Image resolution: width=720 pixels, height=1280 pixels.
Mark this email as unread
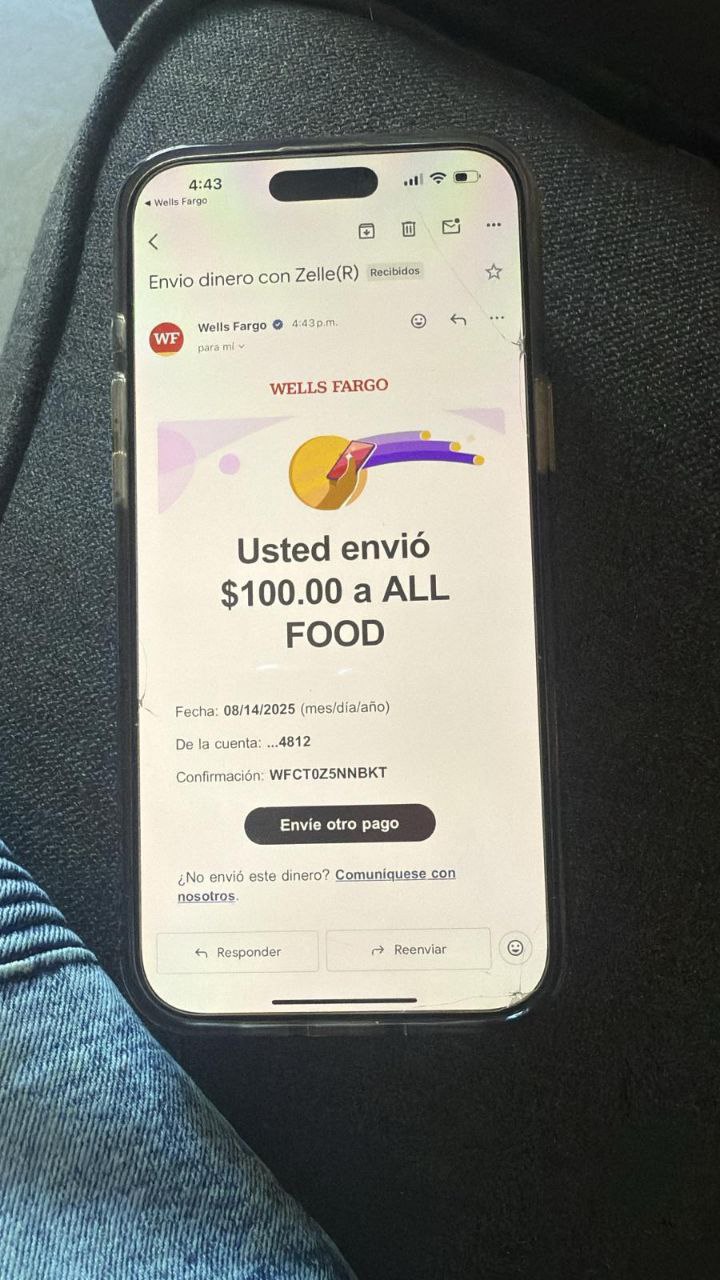(x=451, y=227)
